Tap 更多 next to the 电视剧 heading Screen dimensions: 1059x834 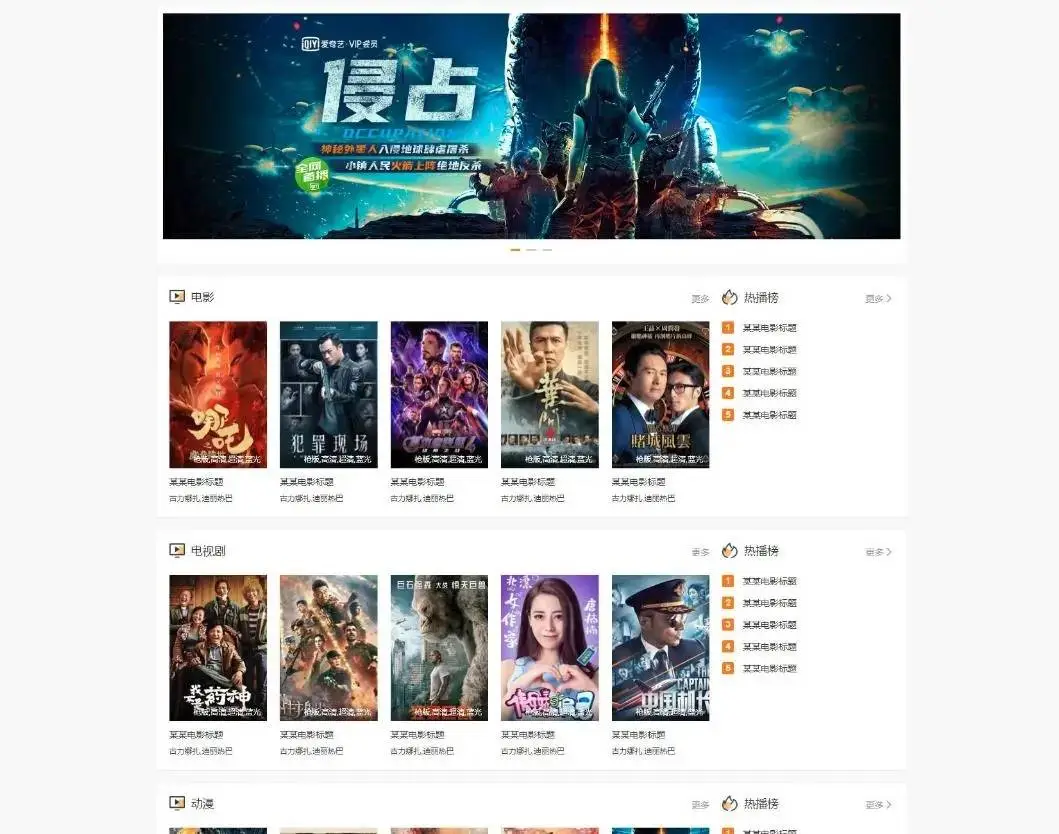coord(700,552)
